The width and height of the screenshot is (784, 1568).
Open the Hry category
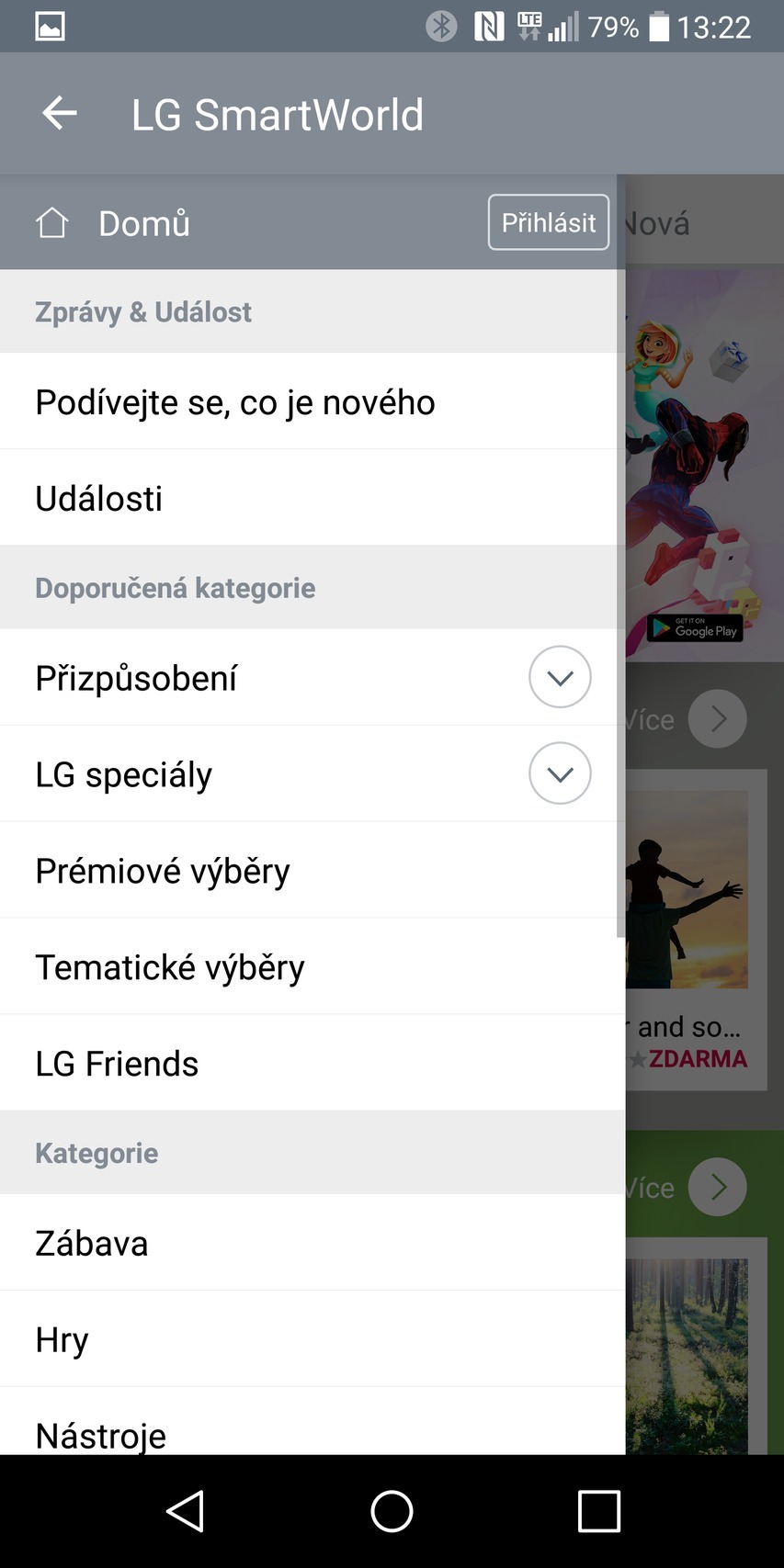pyautogui.click(x=62, y=1339)
